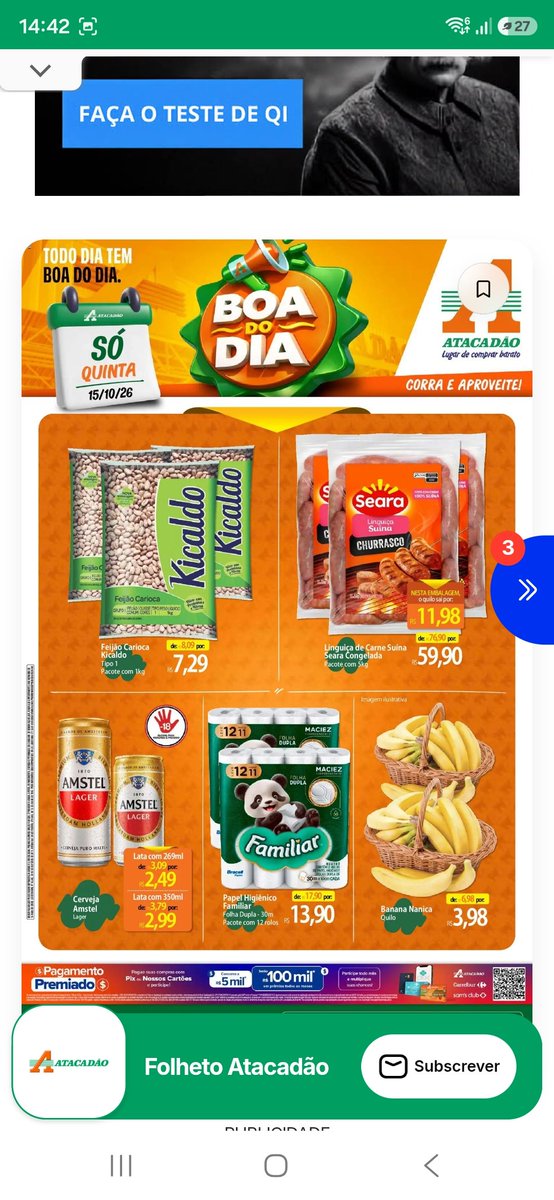Go to the next flyer page

pos(527,590)
